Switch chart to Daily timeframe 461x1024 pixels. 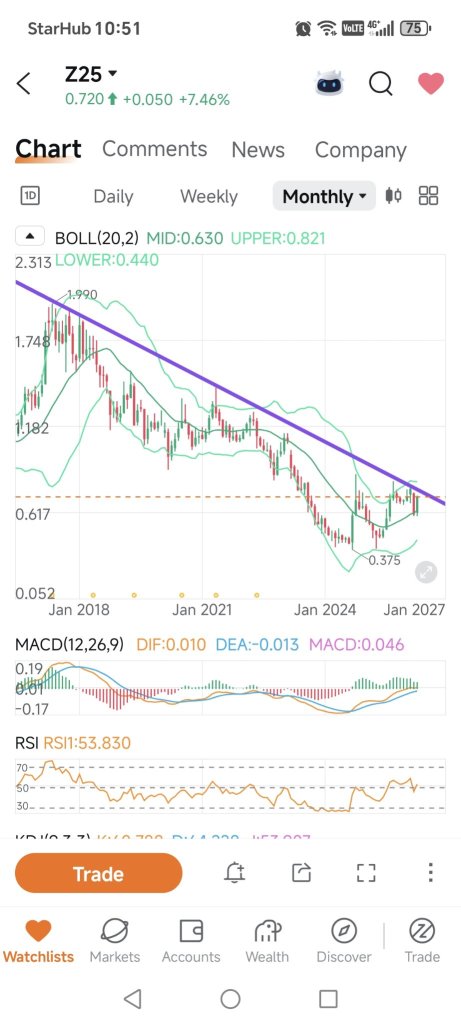coord(113,196)
